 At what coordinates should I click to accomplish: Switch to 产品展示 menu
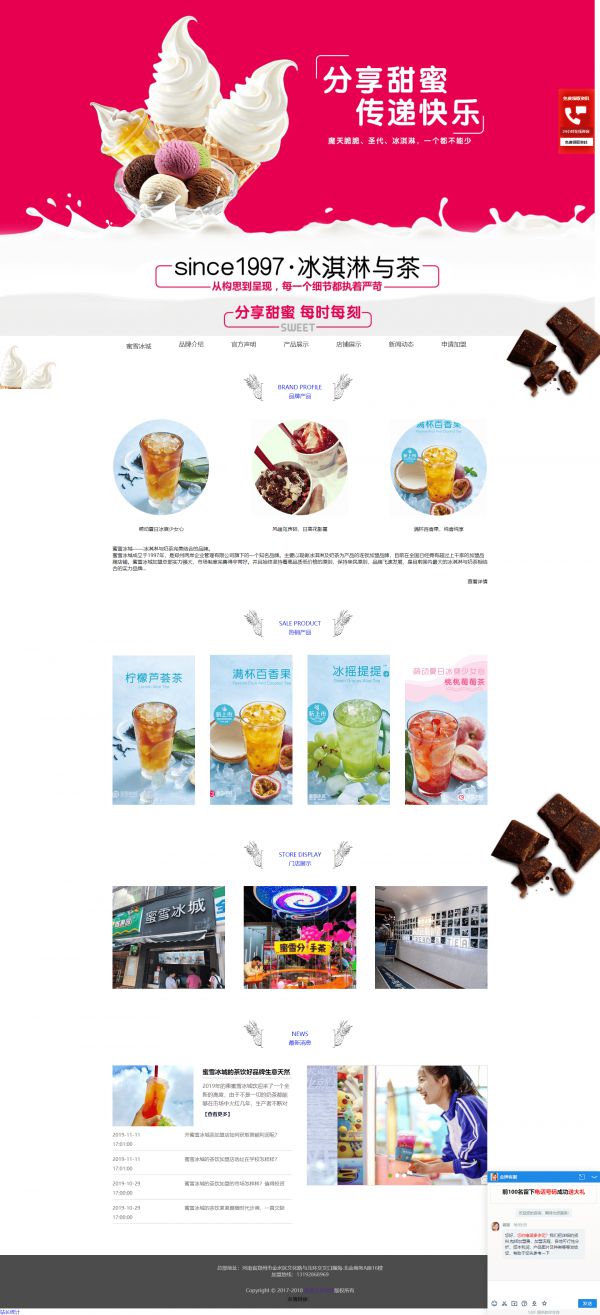[x=296, y=344]
